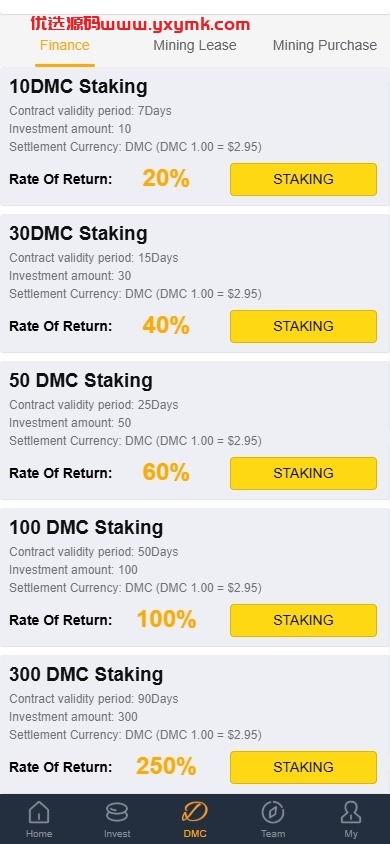Open the Team tab
The width and height of the screenshot is (390, 844).
coord(273,819)
